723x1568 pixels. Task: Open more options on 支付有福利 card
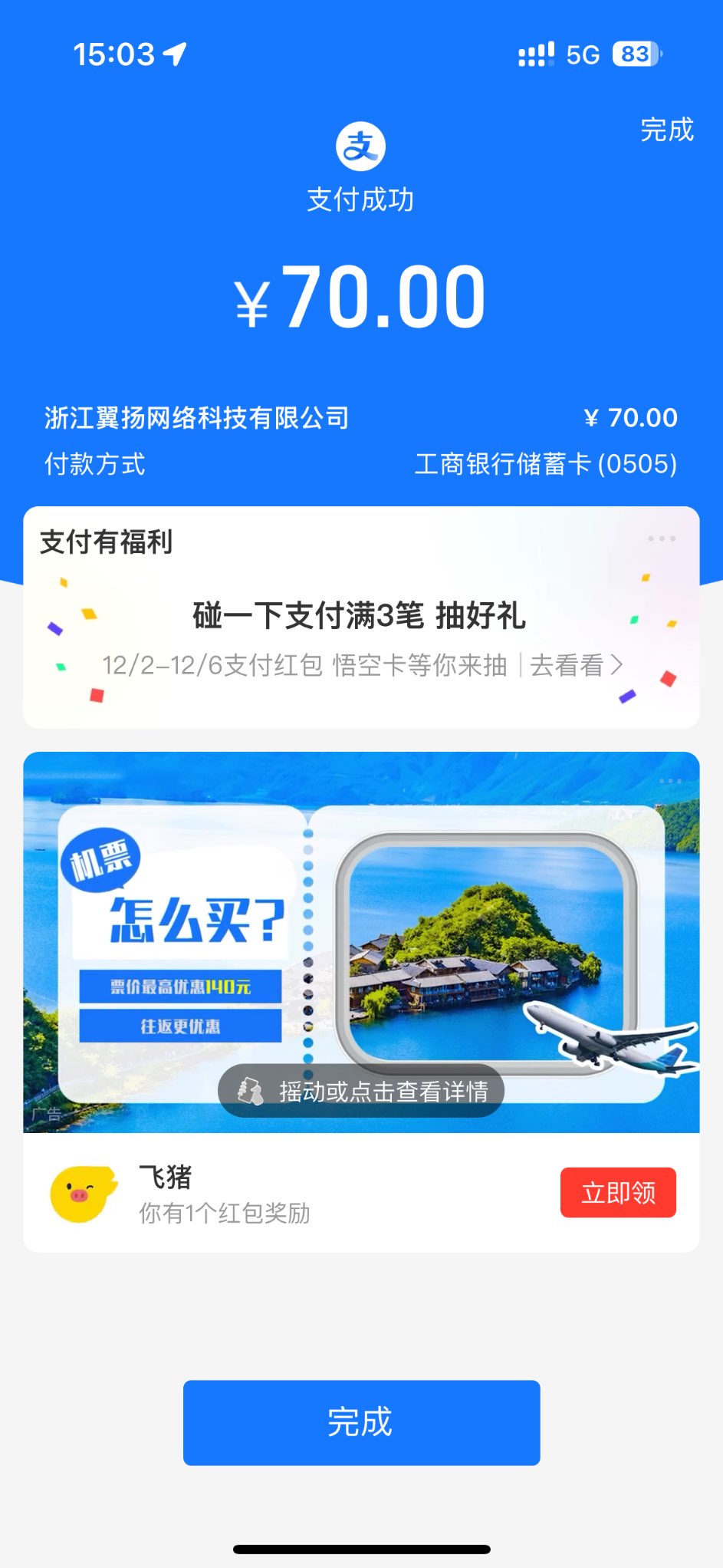(x=661, y=539)
